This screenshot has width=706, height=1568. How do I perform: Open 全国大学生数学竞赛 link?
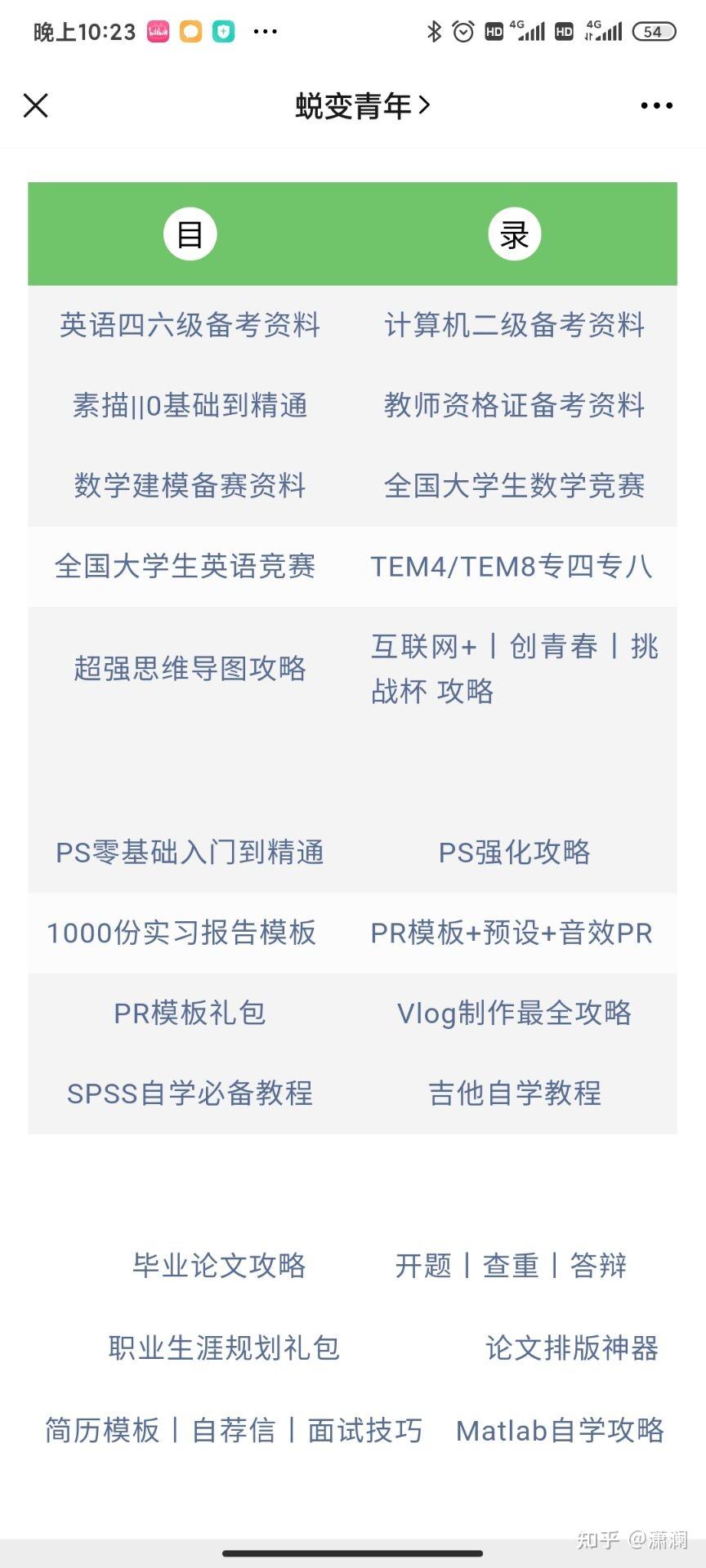pos(515,485)
